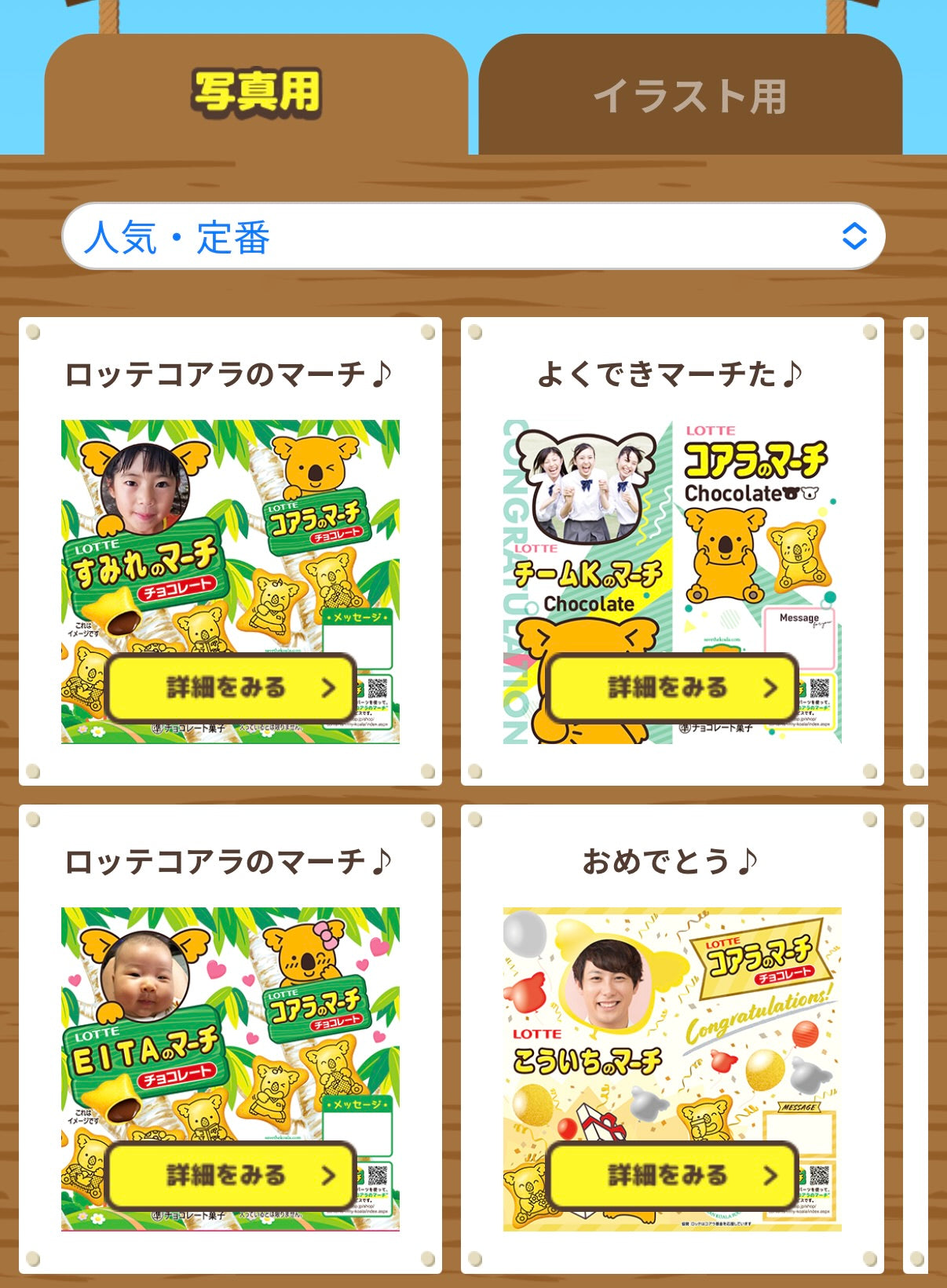Switch to the イラスト用 tab
Image resolution: width=947 pixels, height=1288 pixels.
[689, 96]
